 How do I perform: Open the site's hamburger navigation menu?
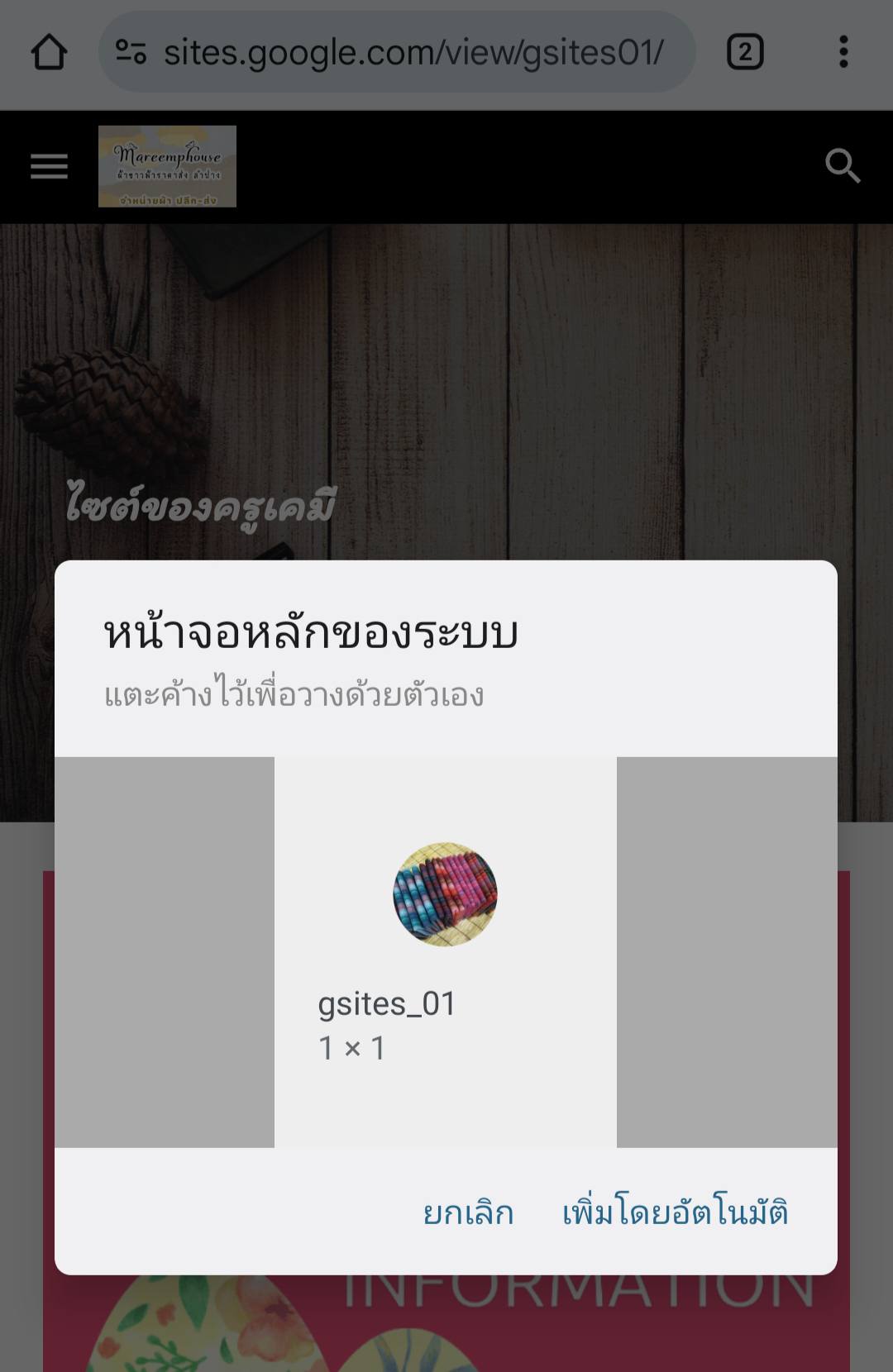[49, 166]
